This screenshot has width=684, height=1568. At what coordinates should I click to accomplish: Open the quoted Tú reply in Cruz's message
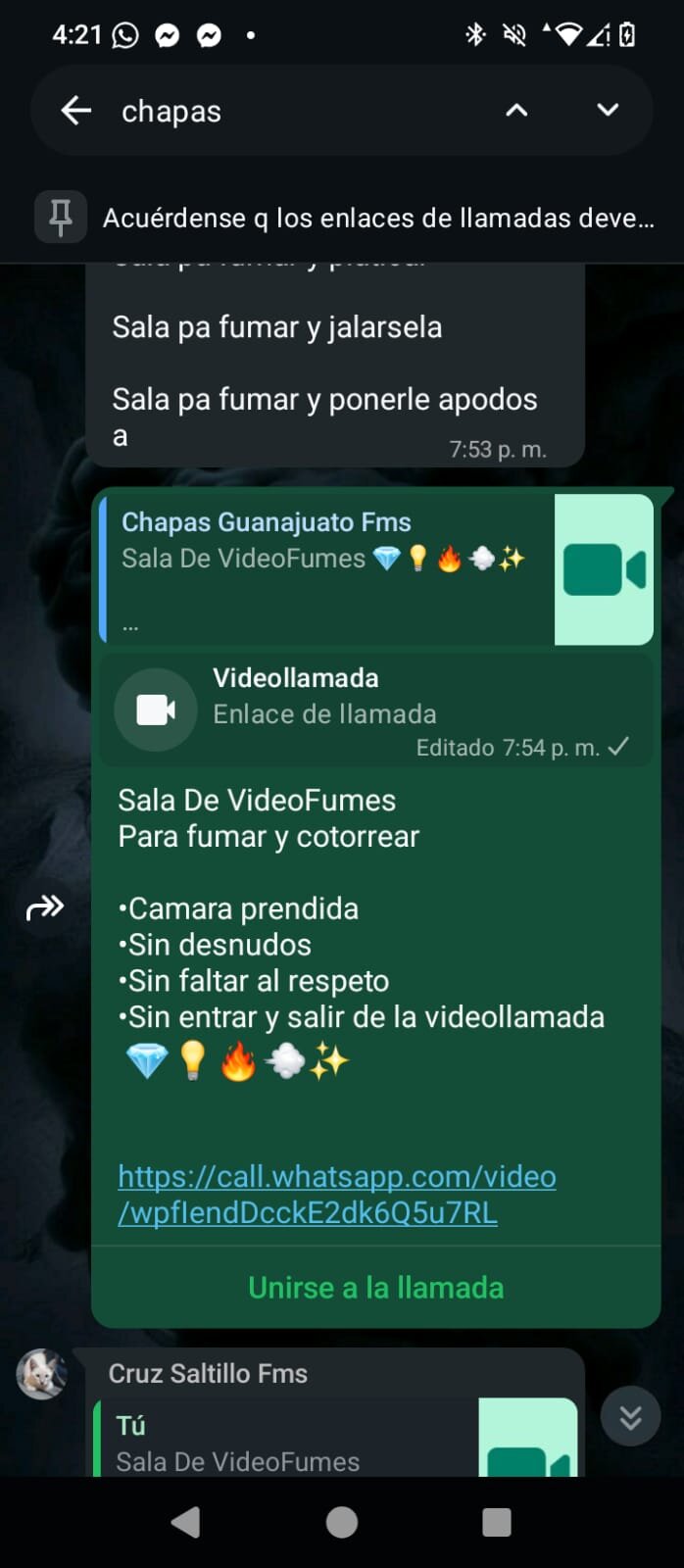[335, 1438]
